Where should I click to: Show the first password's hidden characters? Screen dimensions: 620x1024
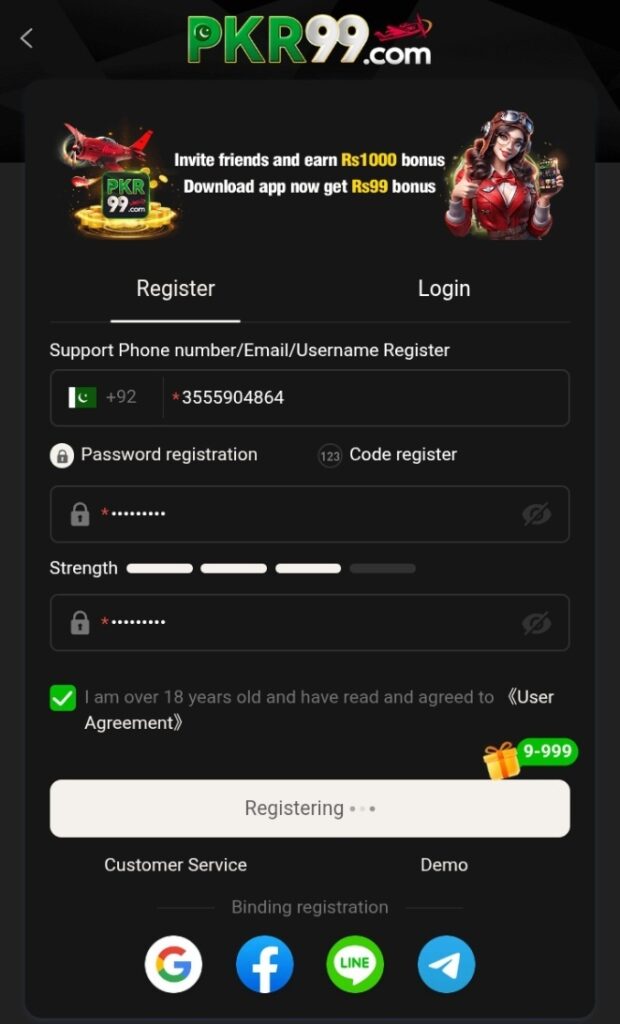[x=537, y=514]
